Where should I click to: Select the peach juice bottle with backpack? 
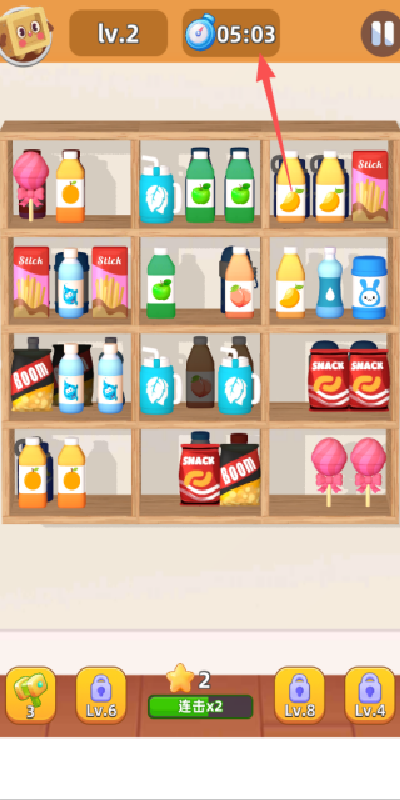click(x=238, y=282)
